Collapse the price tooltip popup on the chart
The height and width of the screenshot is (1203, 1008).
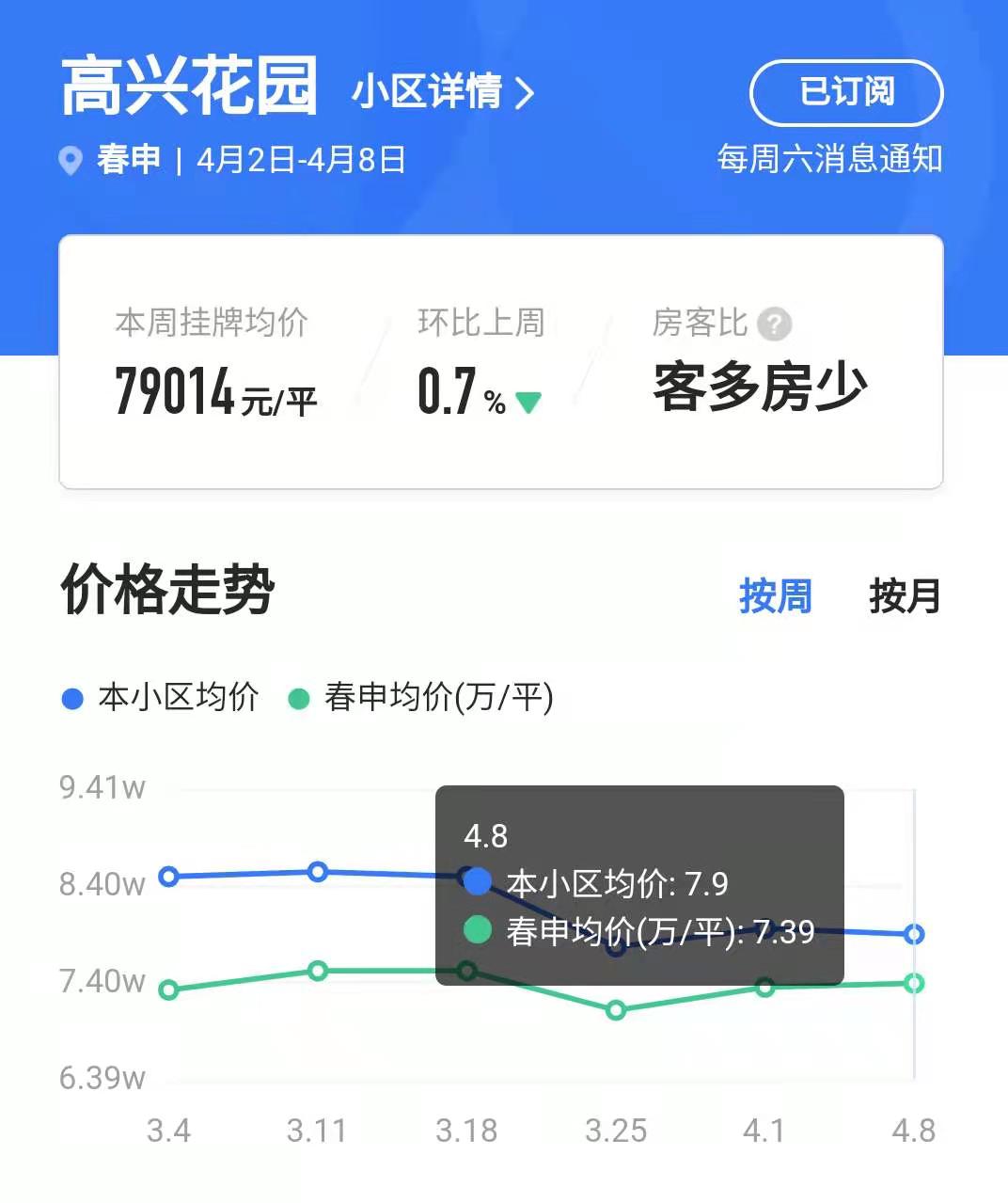[639, 884]
